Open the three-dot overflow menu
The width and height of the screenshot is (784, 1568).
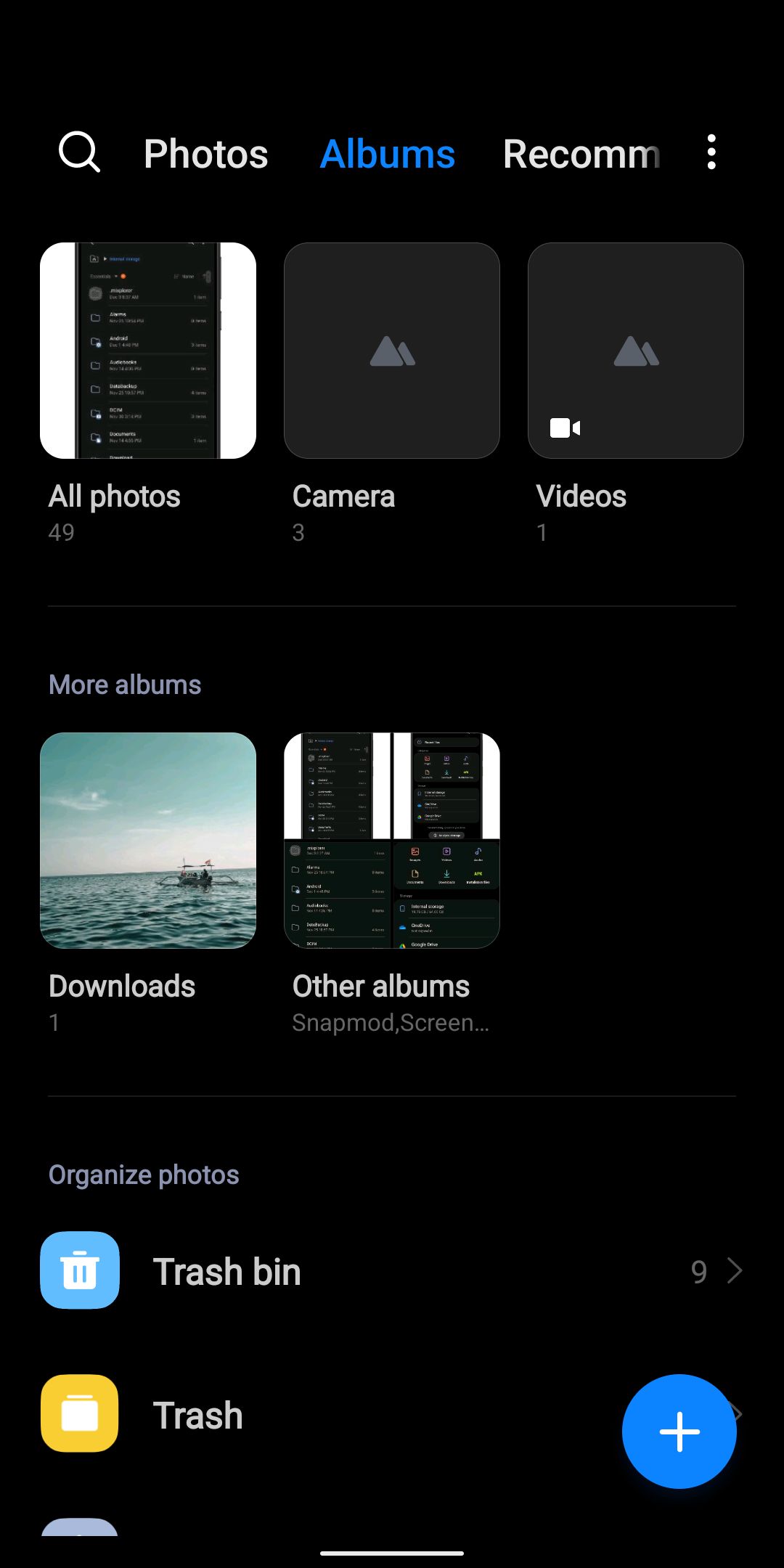coord(711,152)
